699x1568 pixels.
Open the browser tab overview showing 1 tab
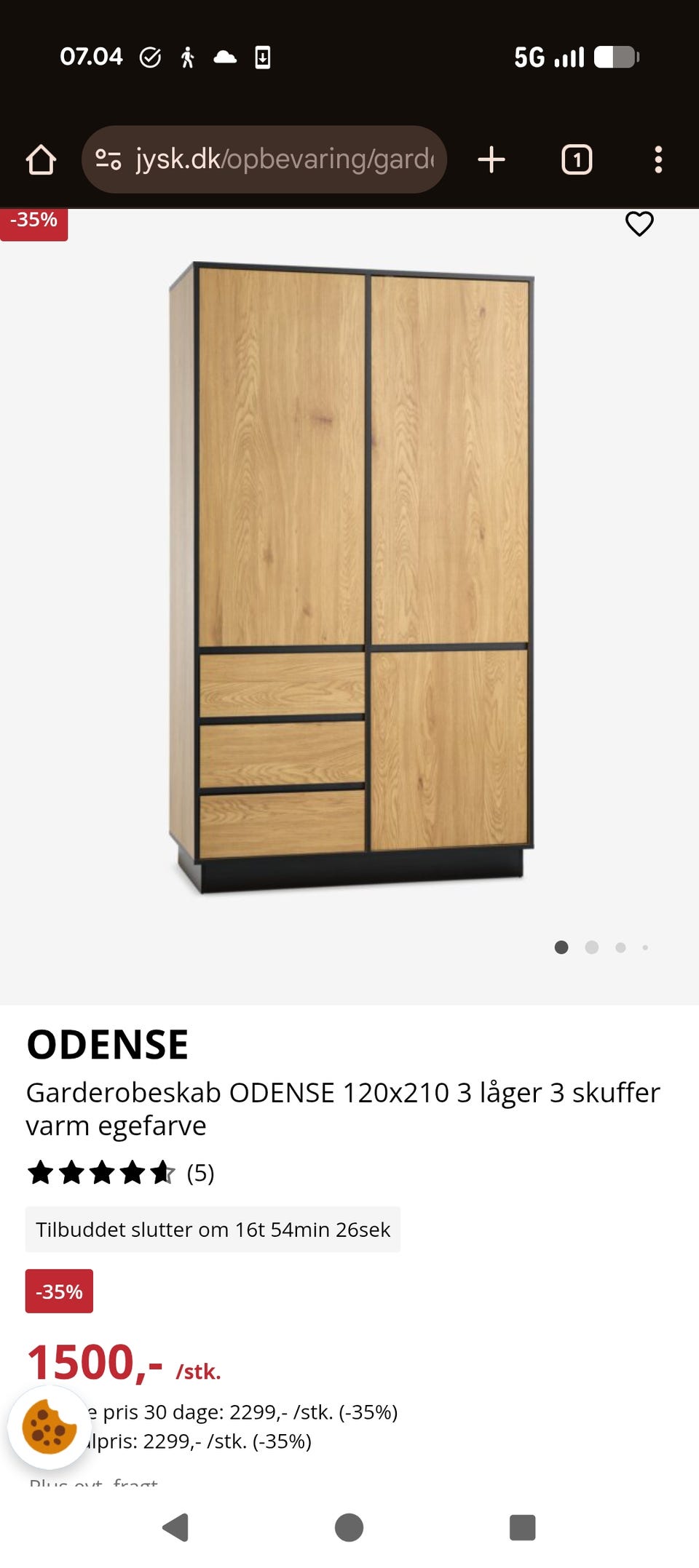576,159
